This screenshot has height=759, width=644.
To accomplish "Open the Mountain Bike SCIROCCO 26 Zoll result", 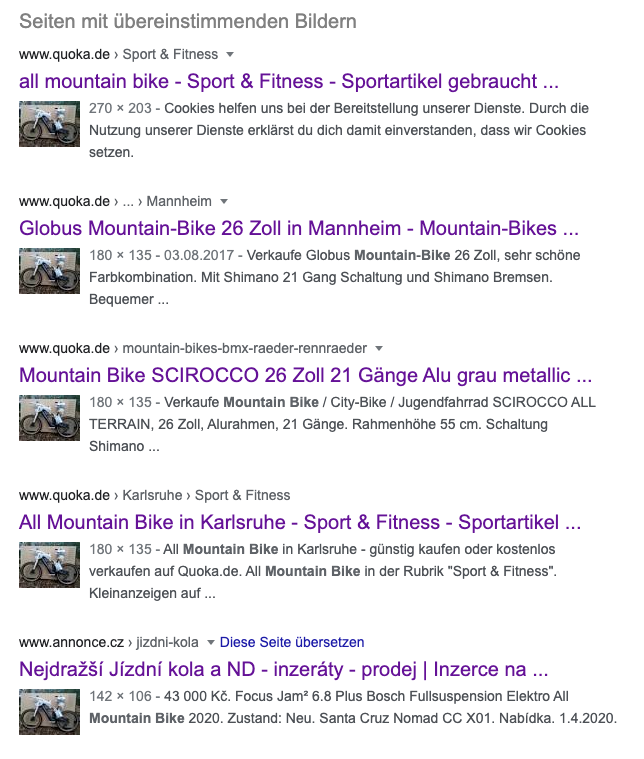I will point(305,375).
